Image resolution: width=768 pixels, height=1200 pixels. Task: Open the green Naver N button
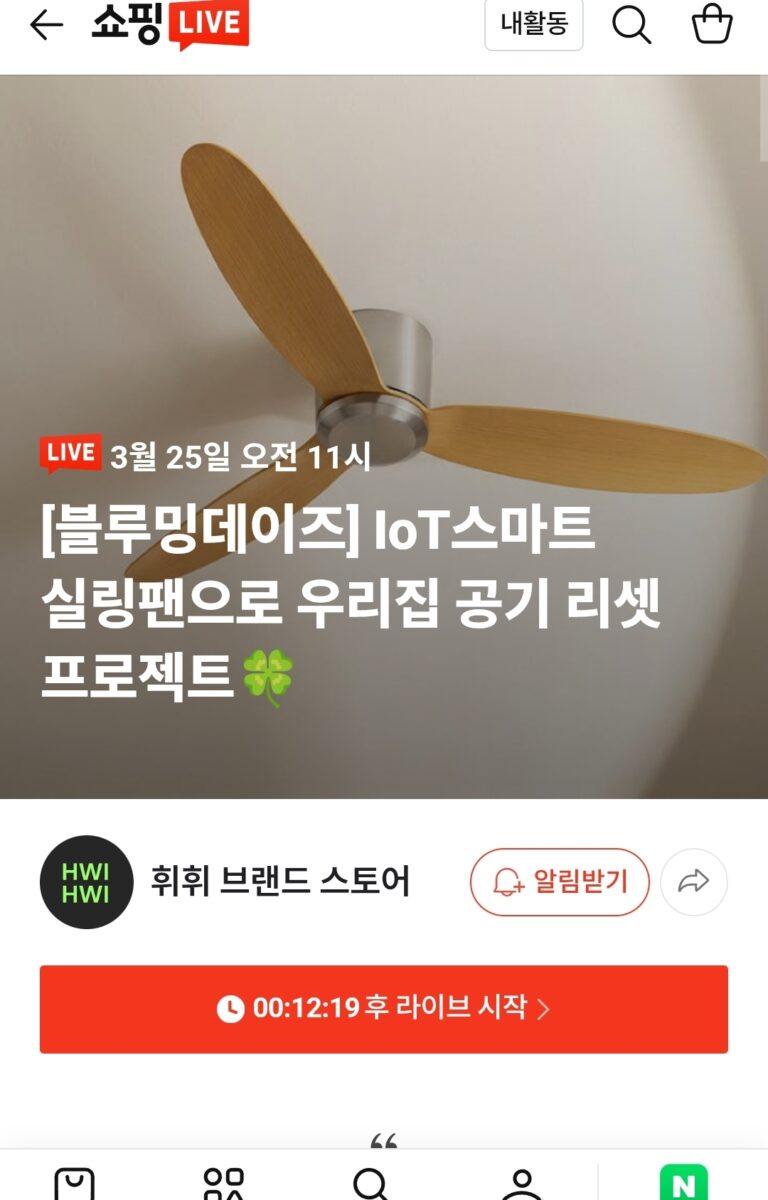click(x=683, y=1184)
